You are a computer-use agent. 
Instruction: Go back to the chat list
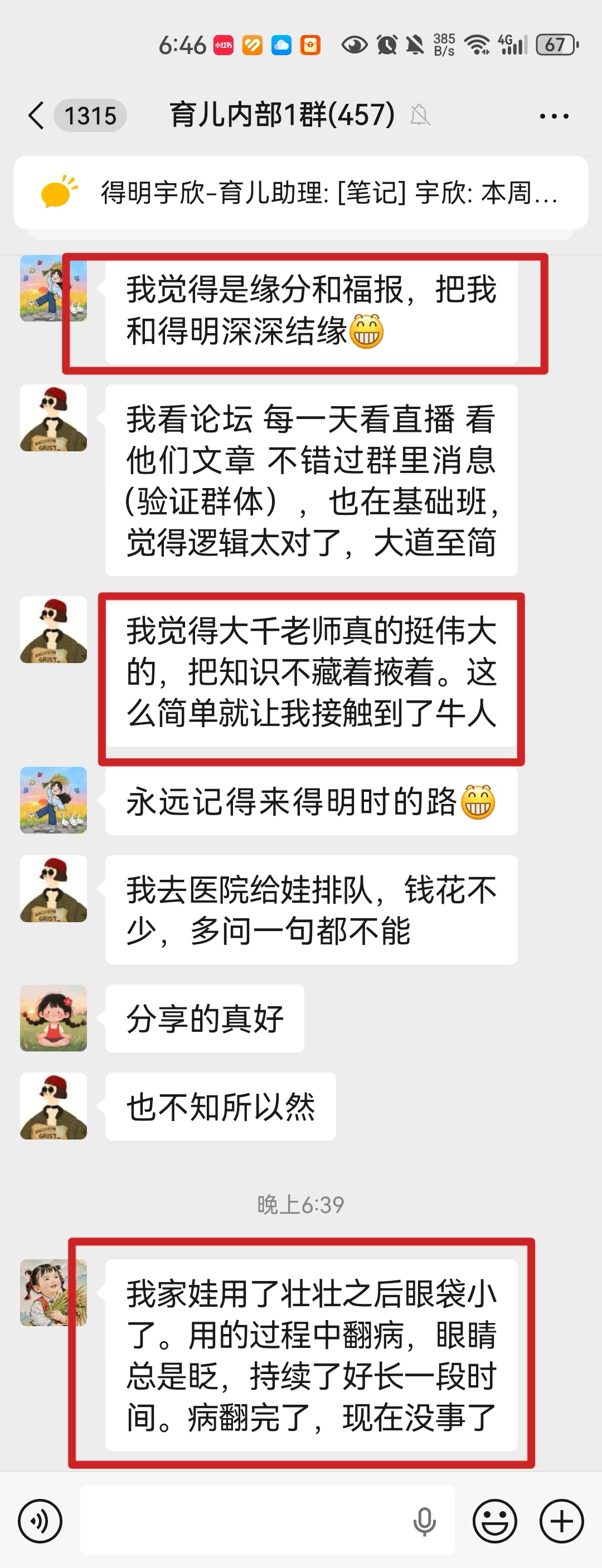pyautogui.click(x=37, y=115)
